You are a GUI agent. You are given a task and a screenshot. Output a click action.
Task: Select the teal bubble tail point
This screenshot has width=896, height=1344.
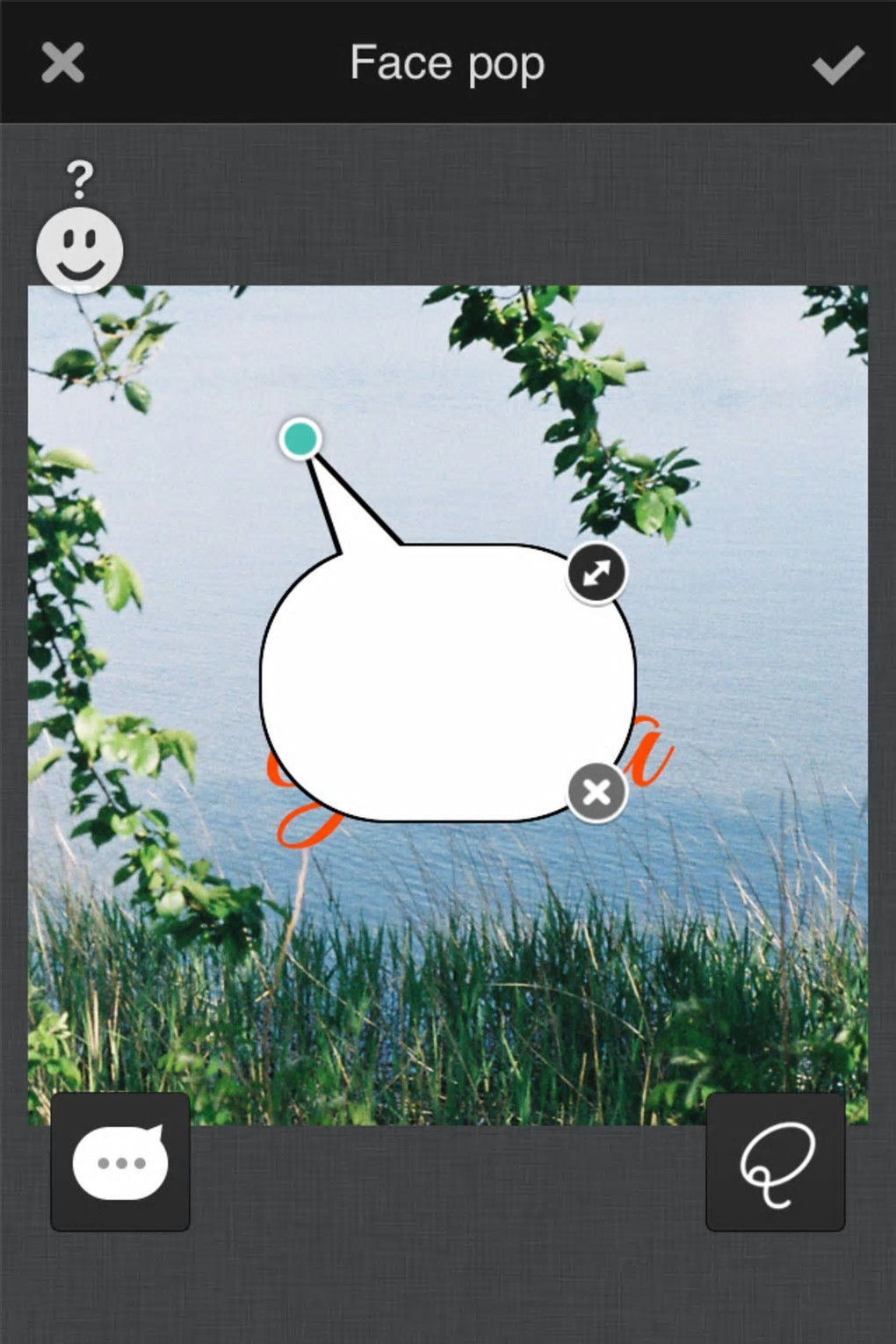300,438
